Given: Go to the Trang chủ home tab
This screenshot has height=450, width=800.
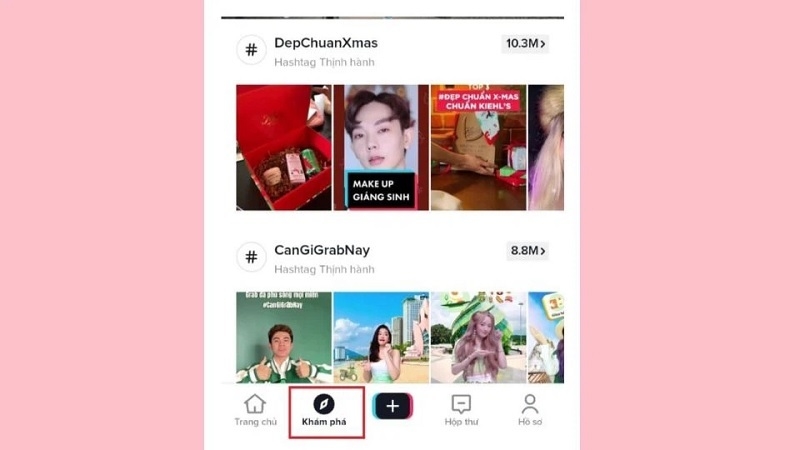Looking at the screenshot, I should (255, 410).
